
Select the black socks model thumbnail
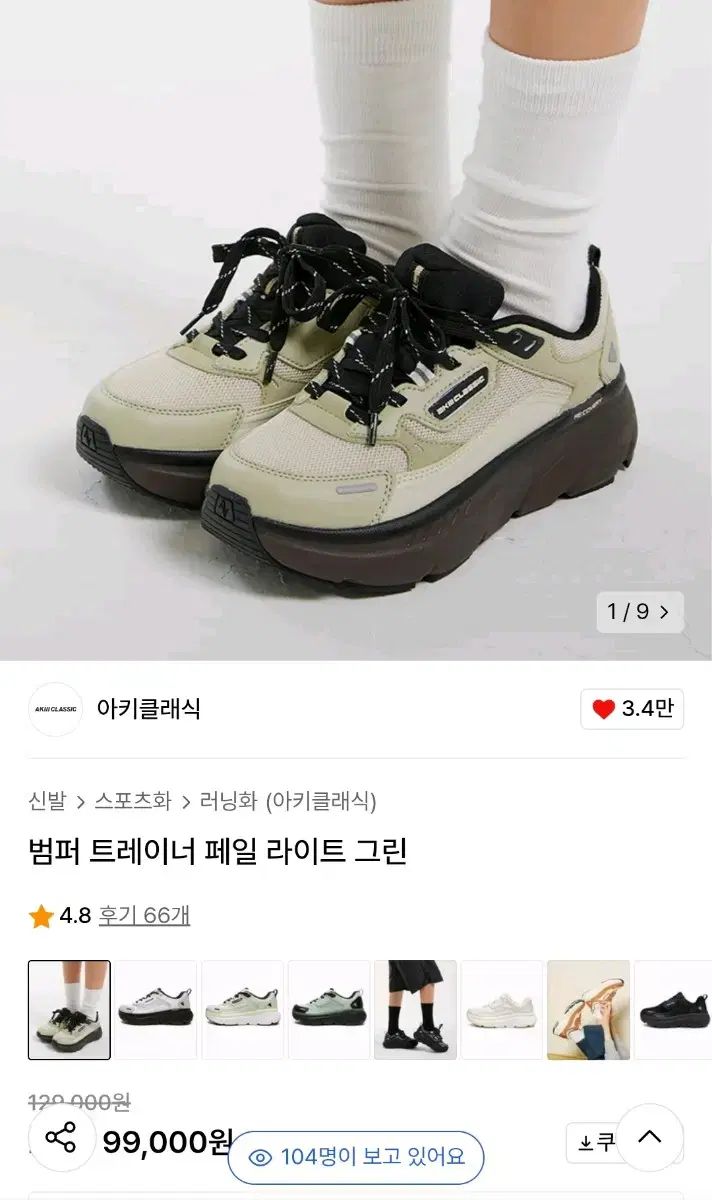coord(415,1009)
